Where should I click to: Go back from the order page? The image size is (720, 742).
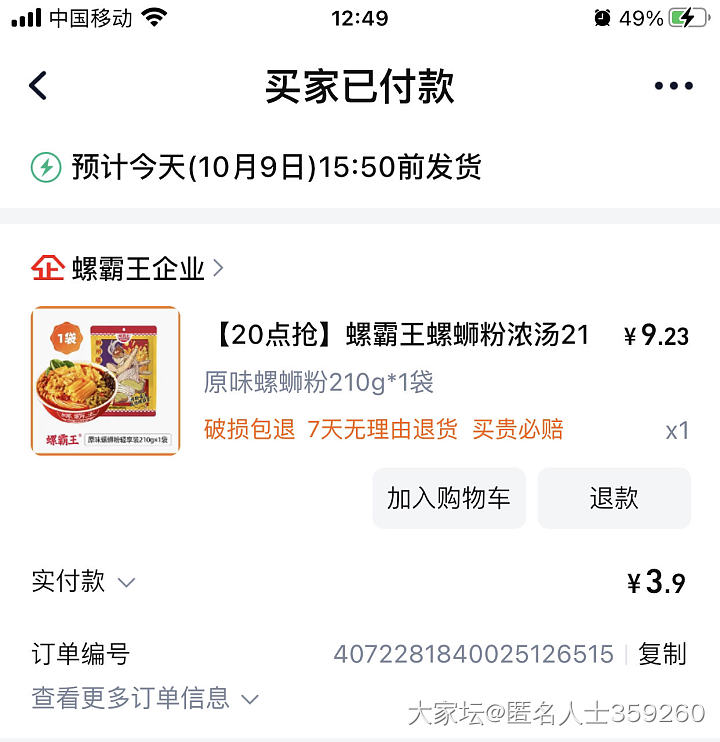[38, 86]
